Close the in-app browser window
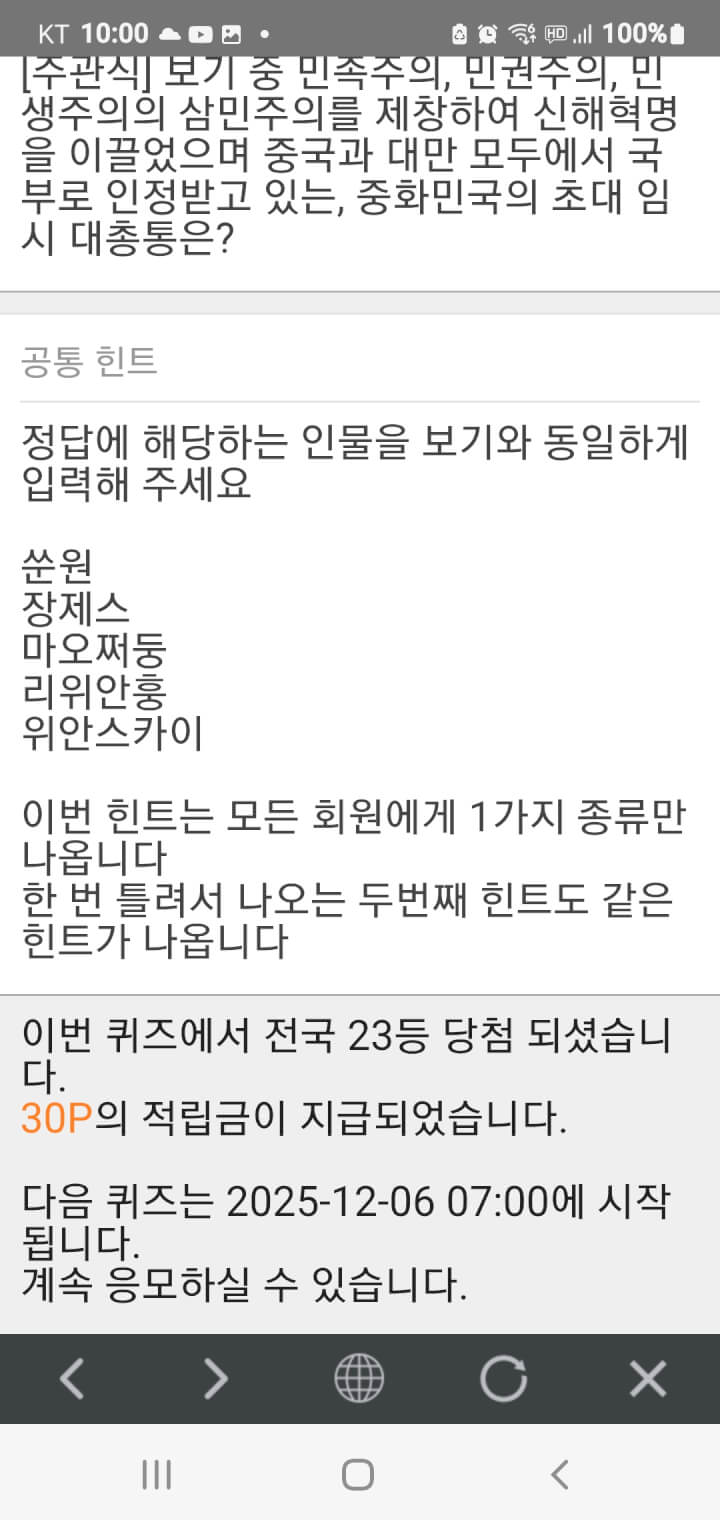 [648, 1380]
